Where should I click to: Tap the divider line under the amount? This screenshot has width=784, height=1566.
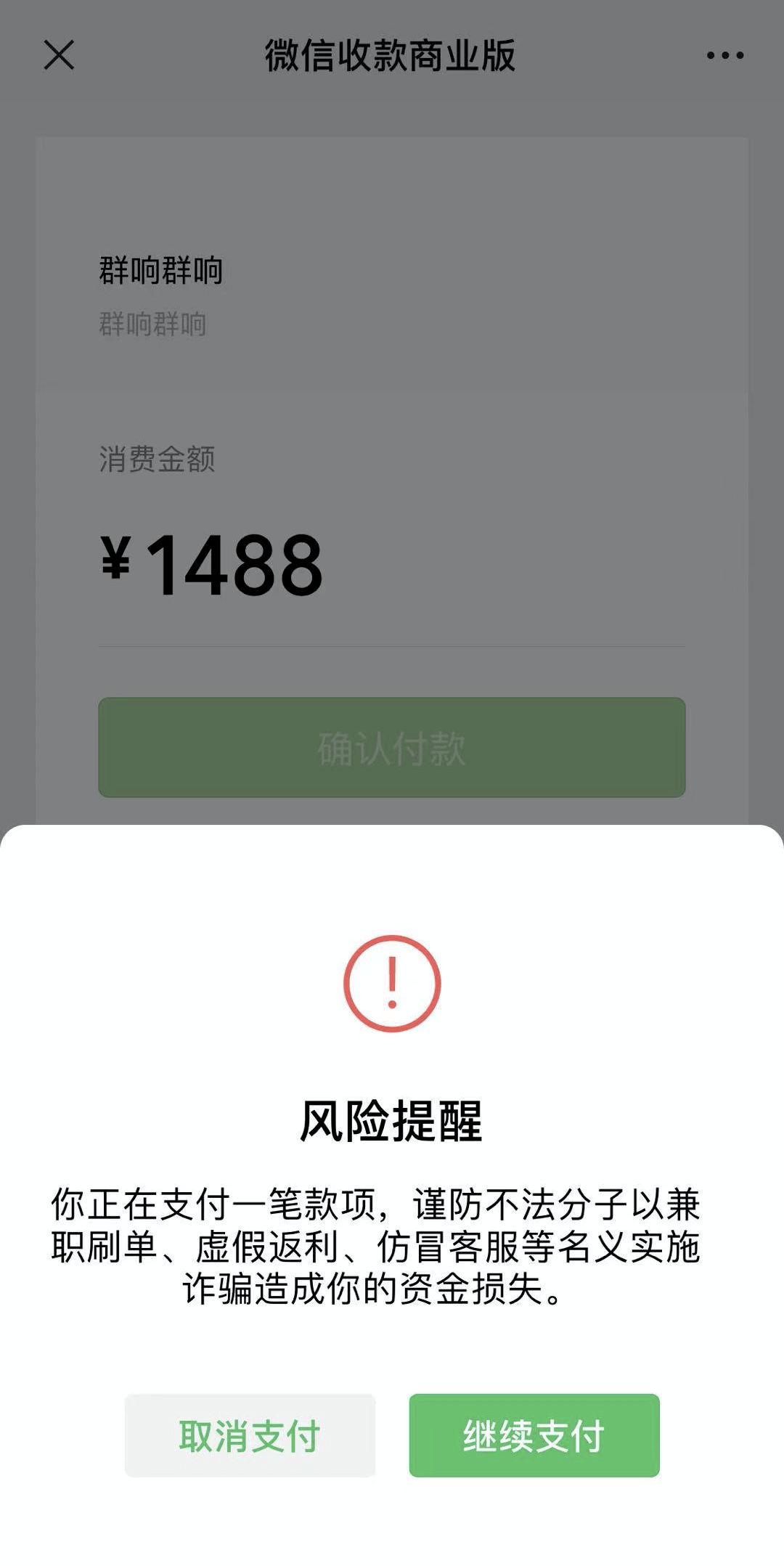[x=392, y=645]
